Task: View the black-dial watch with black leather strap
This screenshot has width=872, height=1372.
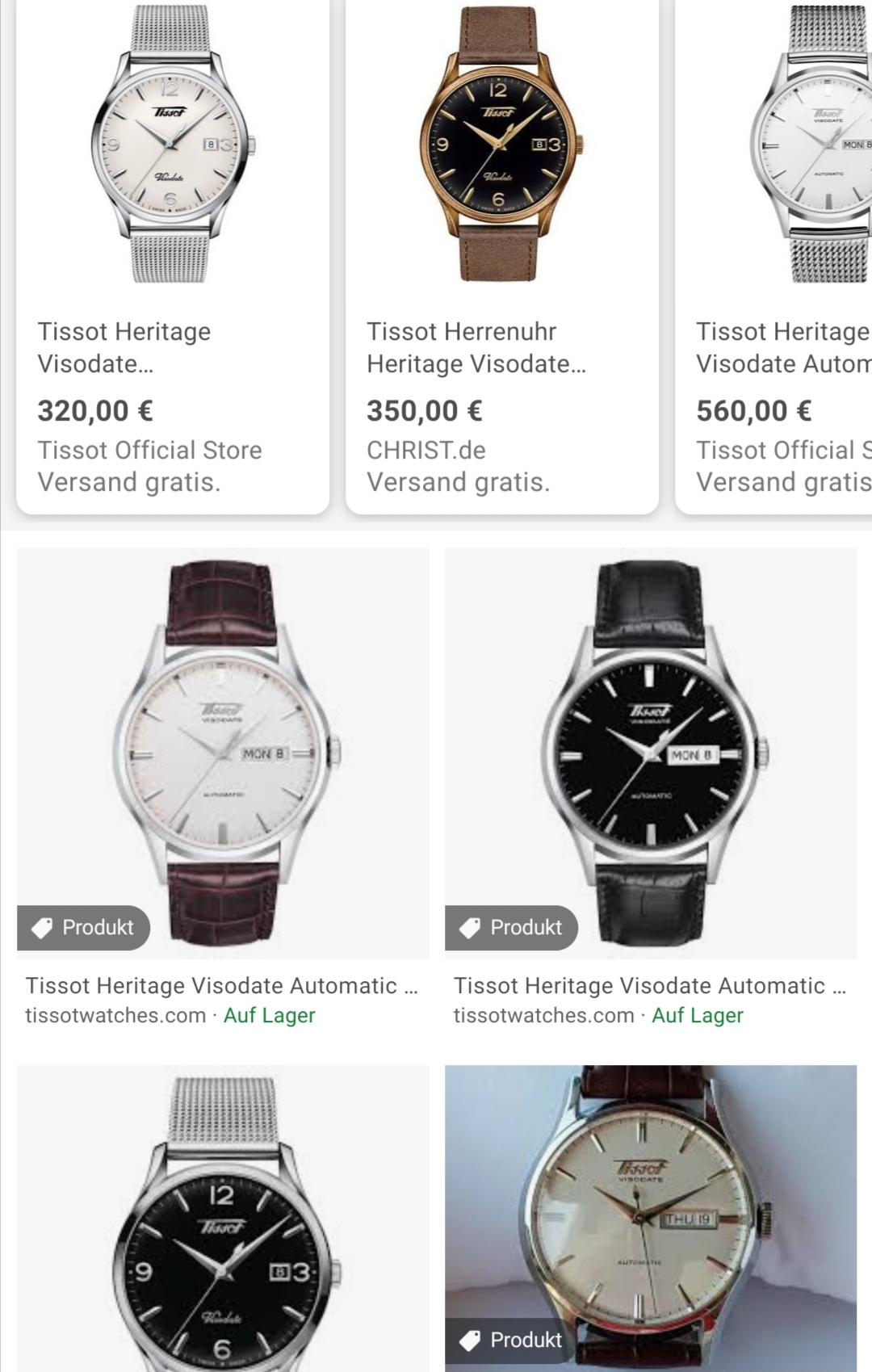Action: pos(651,753)
